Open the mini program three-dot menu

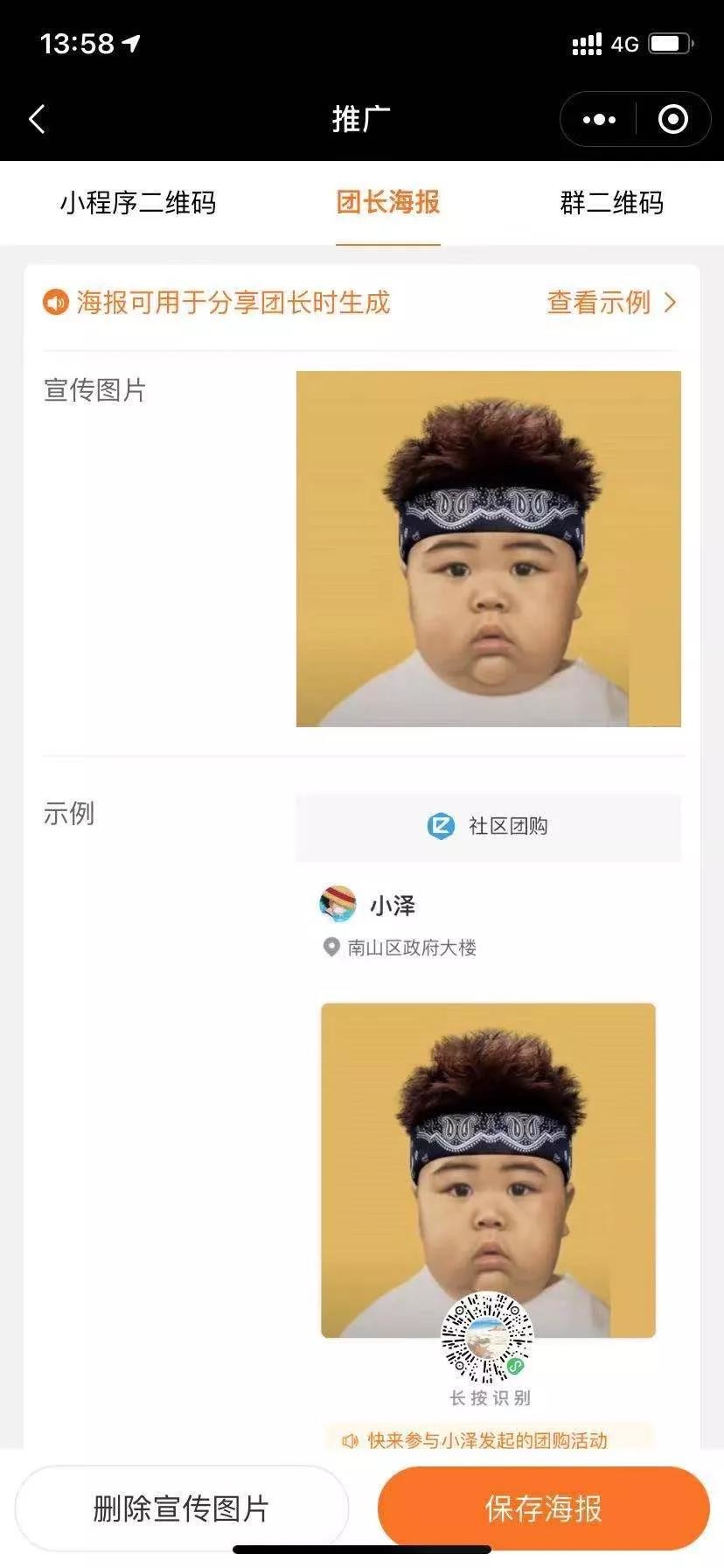point(599,119)
